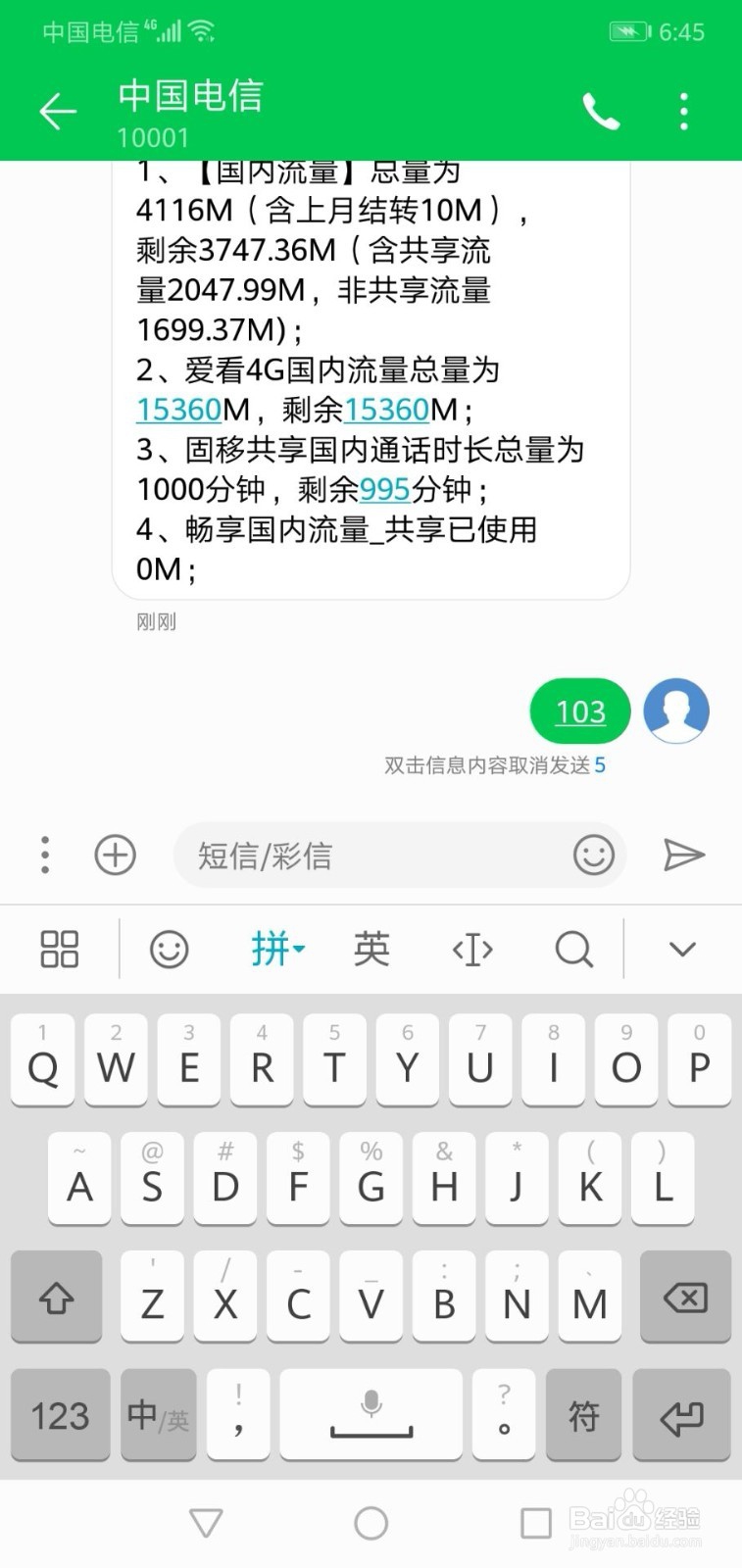Tap the send message arrow icon
Image resolution: width=742 pixels, height=1568 pixels.
click(685, 854)
